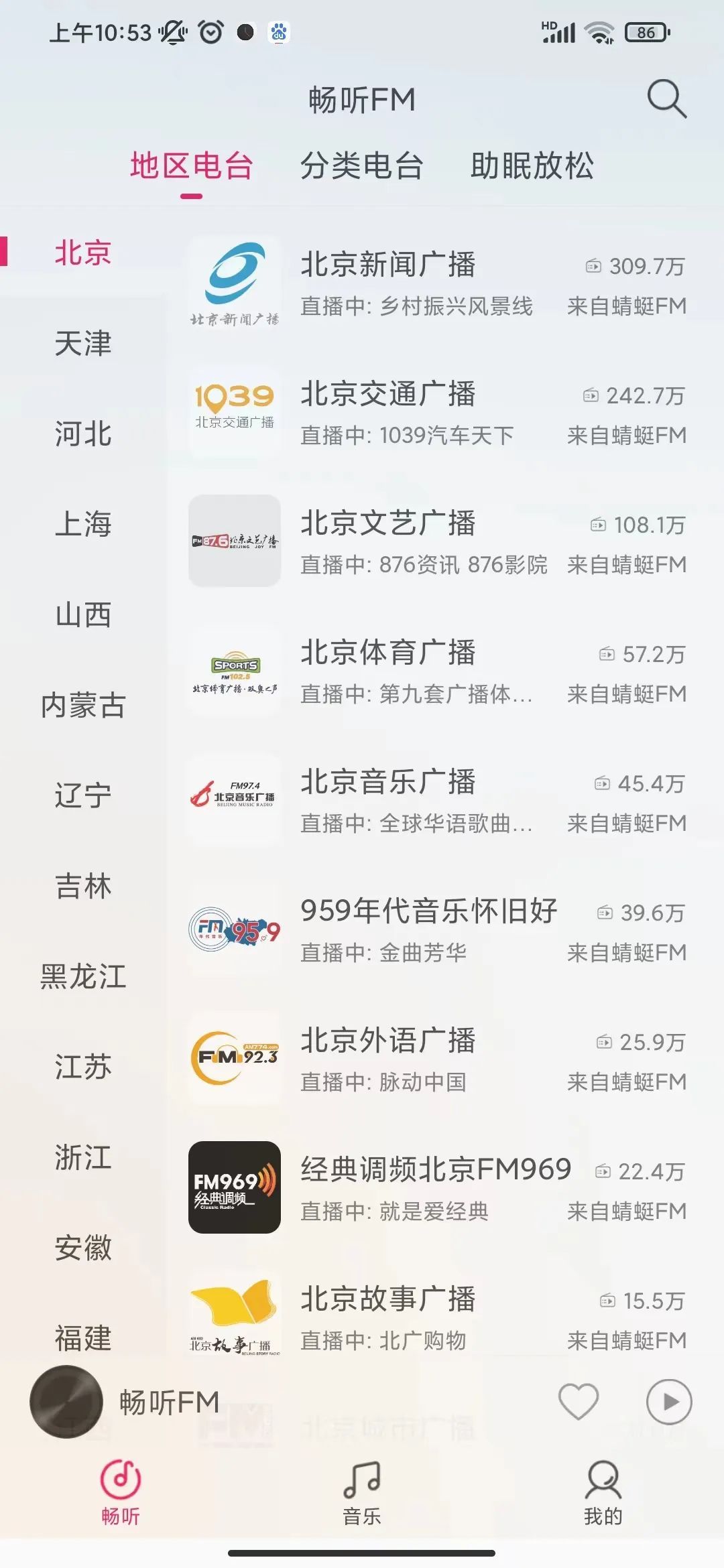Choose the 江苏 region
This screenshot has width=724, height=1568.
click(x=83, y=1067)
